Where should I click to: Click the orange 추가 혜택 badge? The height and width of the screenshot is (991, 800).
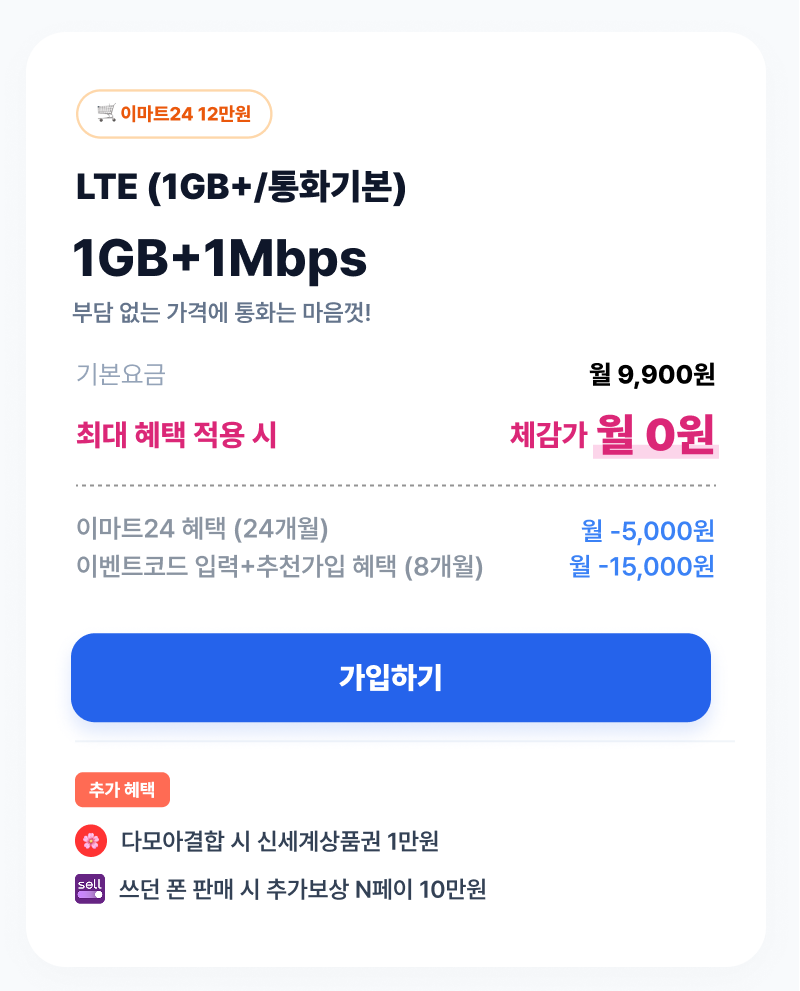[122, 790]
